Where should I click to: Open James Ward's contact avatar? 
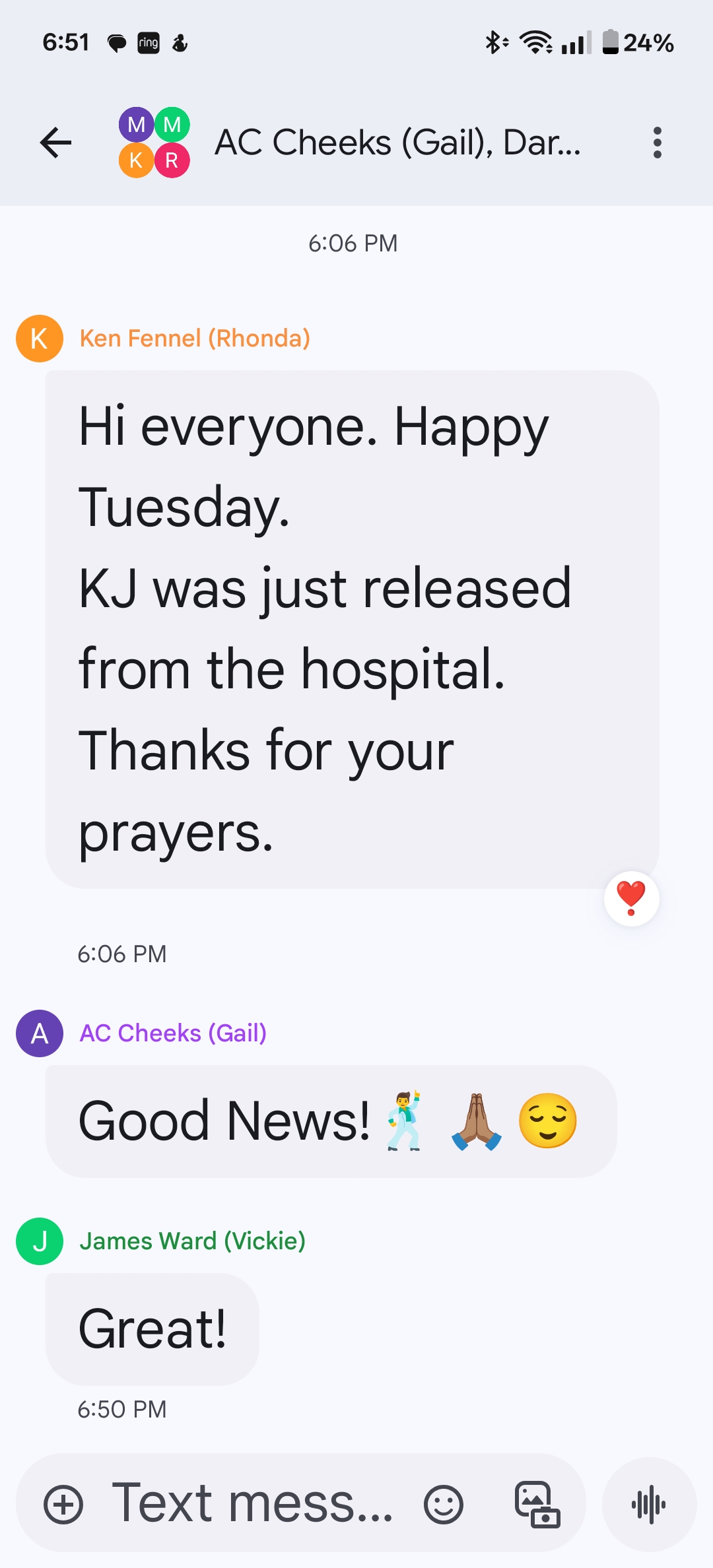pyautogui.click(x=40, y=1241)
